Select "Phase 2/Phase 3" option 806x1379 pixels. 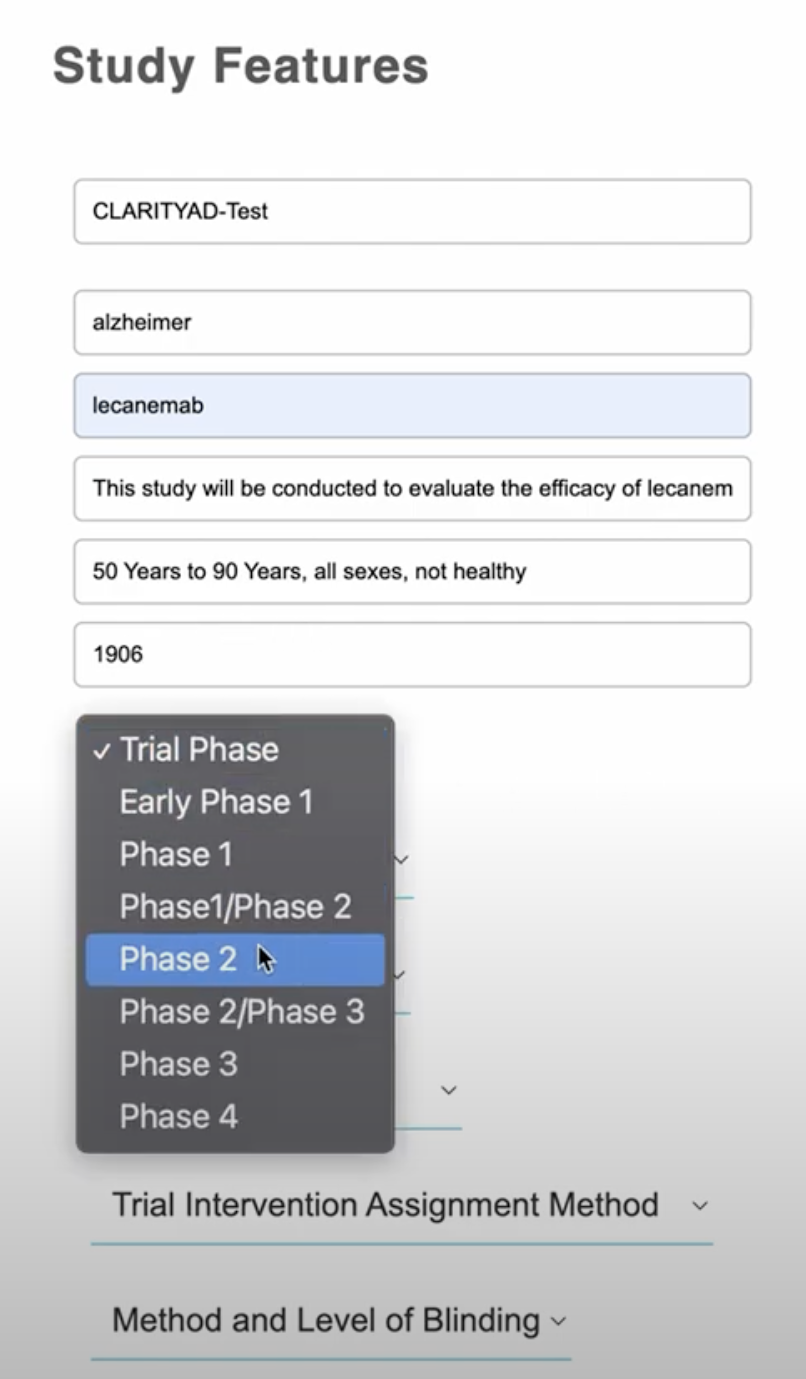click(x=243, y=1011)
